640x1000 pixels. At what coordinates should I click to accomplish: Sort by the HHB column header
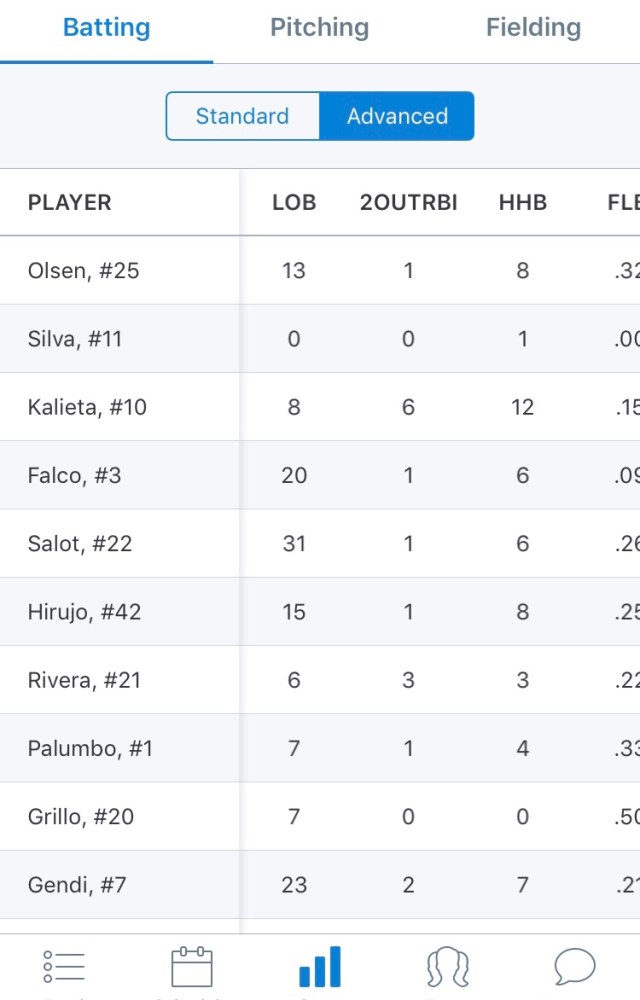click(x=522, y=202)
